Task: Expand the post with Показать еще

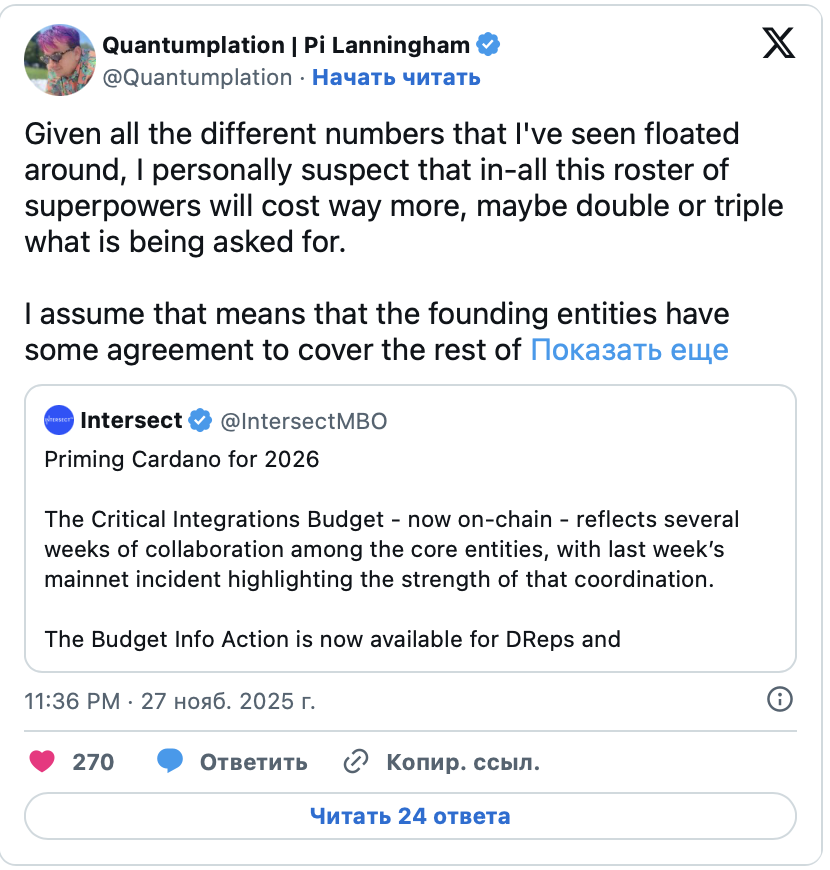Action: 628,349
